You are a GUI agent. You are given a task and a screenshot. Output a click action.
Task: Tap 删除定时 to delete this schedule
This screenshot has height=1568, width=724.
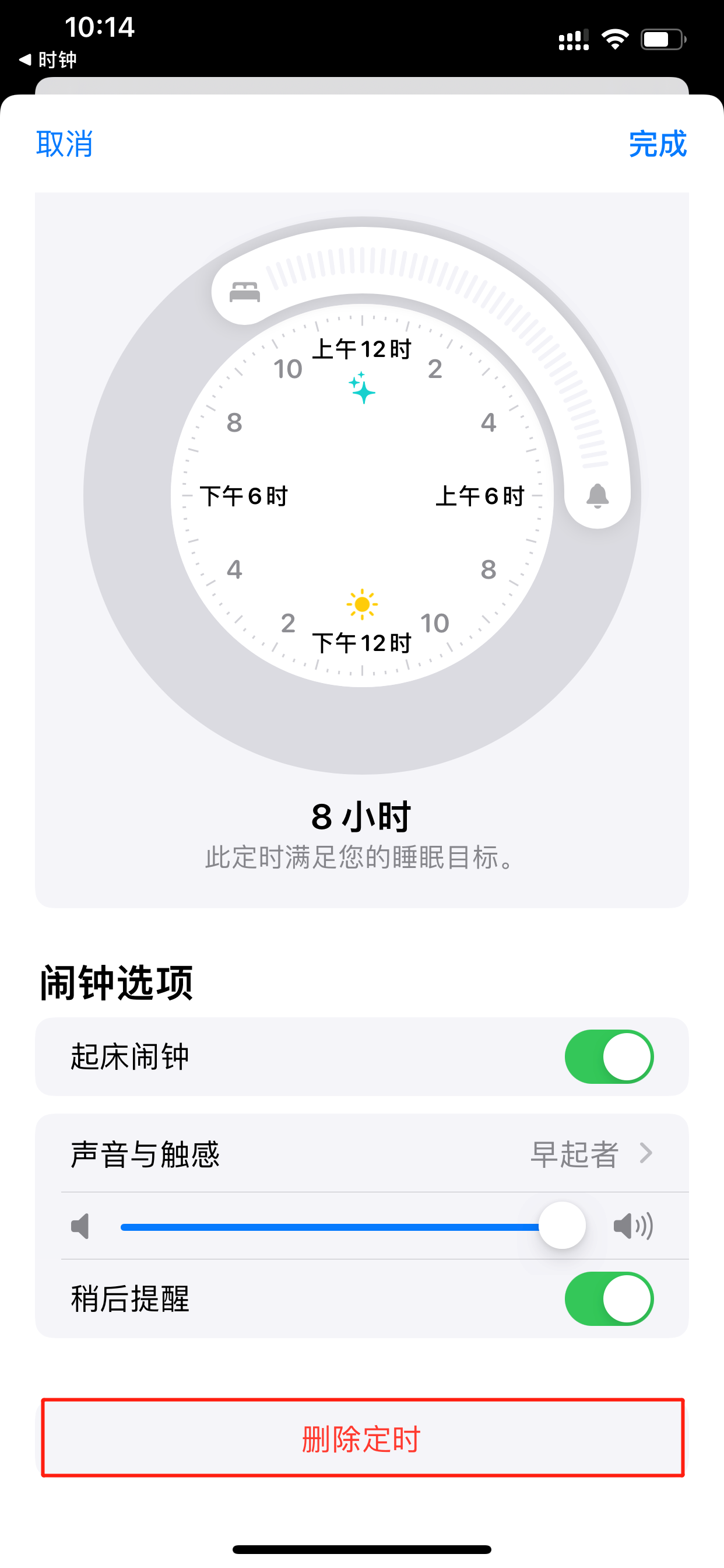coord(363,1438)
